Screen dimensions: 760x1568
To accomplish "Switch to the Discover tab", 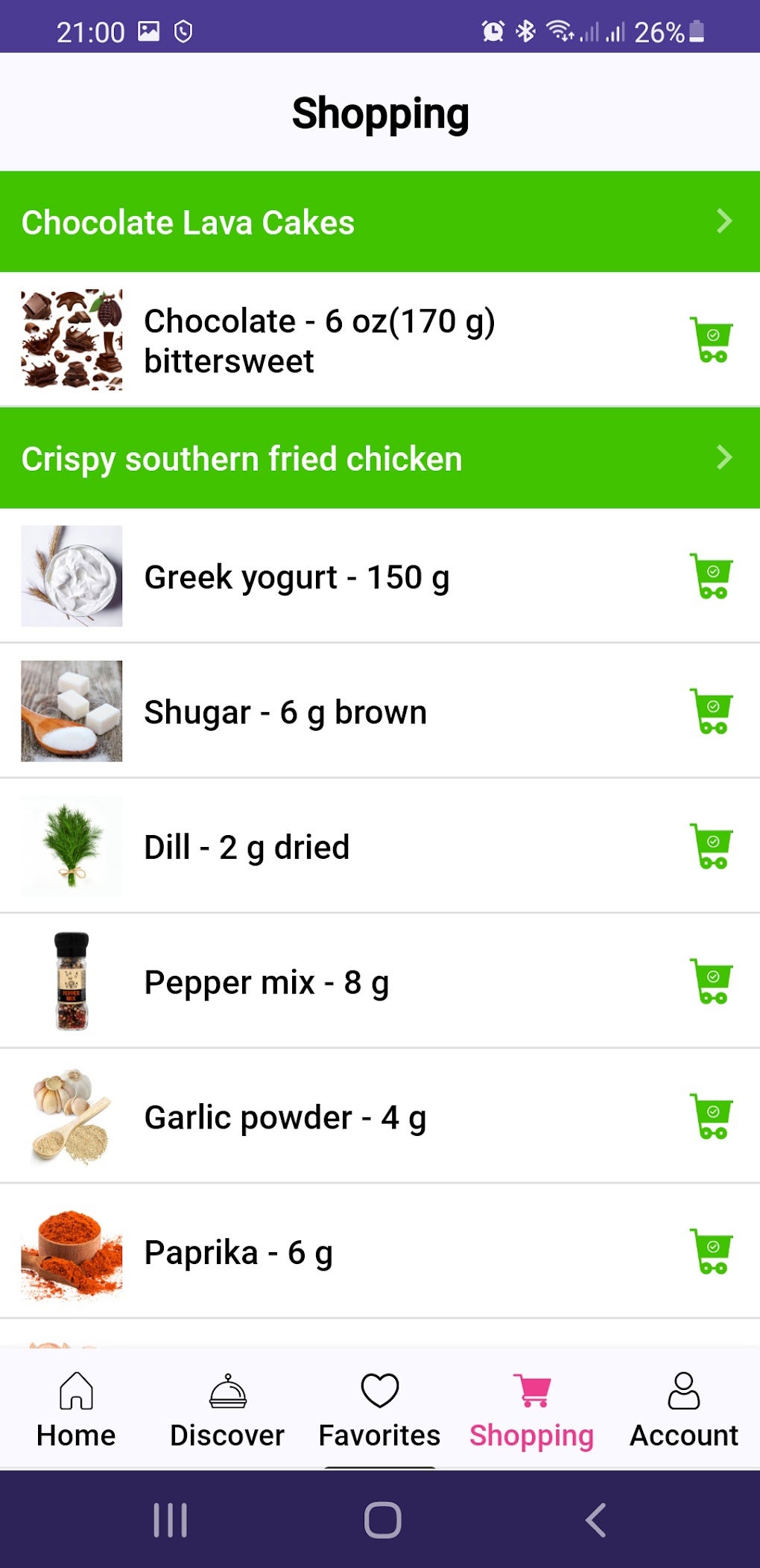I will pos(227,1409).
